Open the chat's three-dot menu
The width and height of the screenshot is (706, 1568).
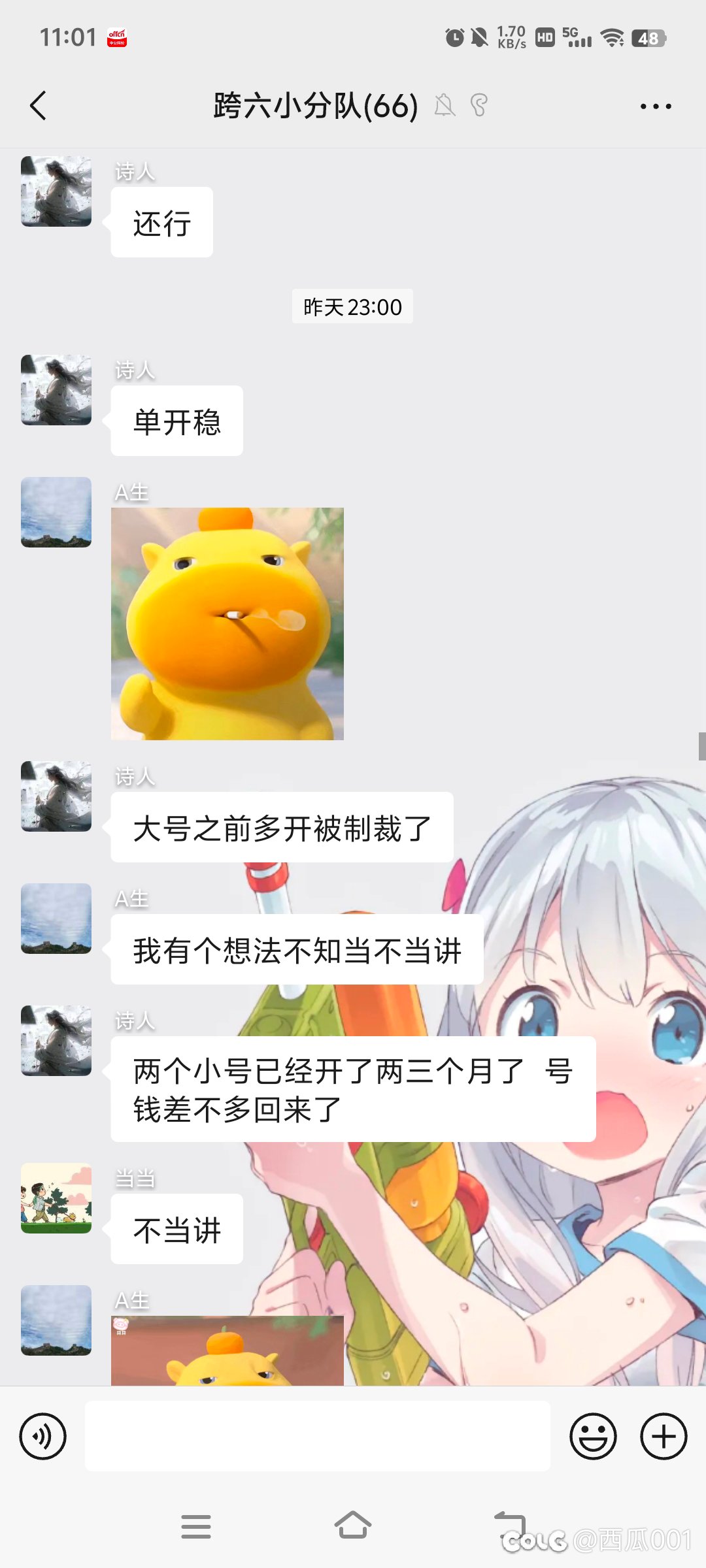click(x=655, y=106)
